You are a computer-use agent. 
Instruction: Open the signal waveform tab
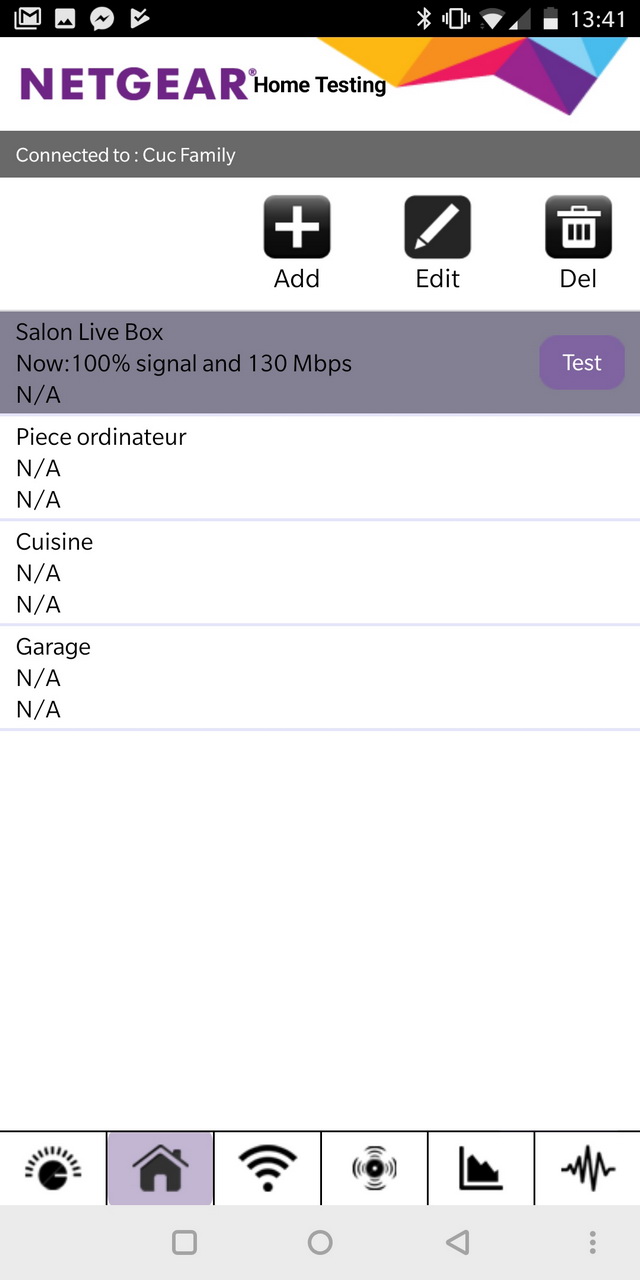point(588,1168)
